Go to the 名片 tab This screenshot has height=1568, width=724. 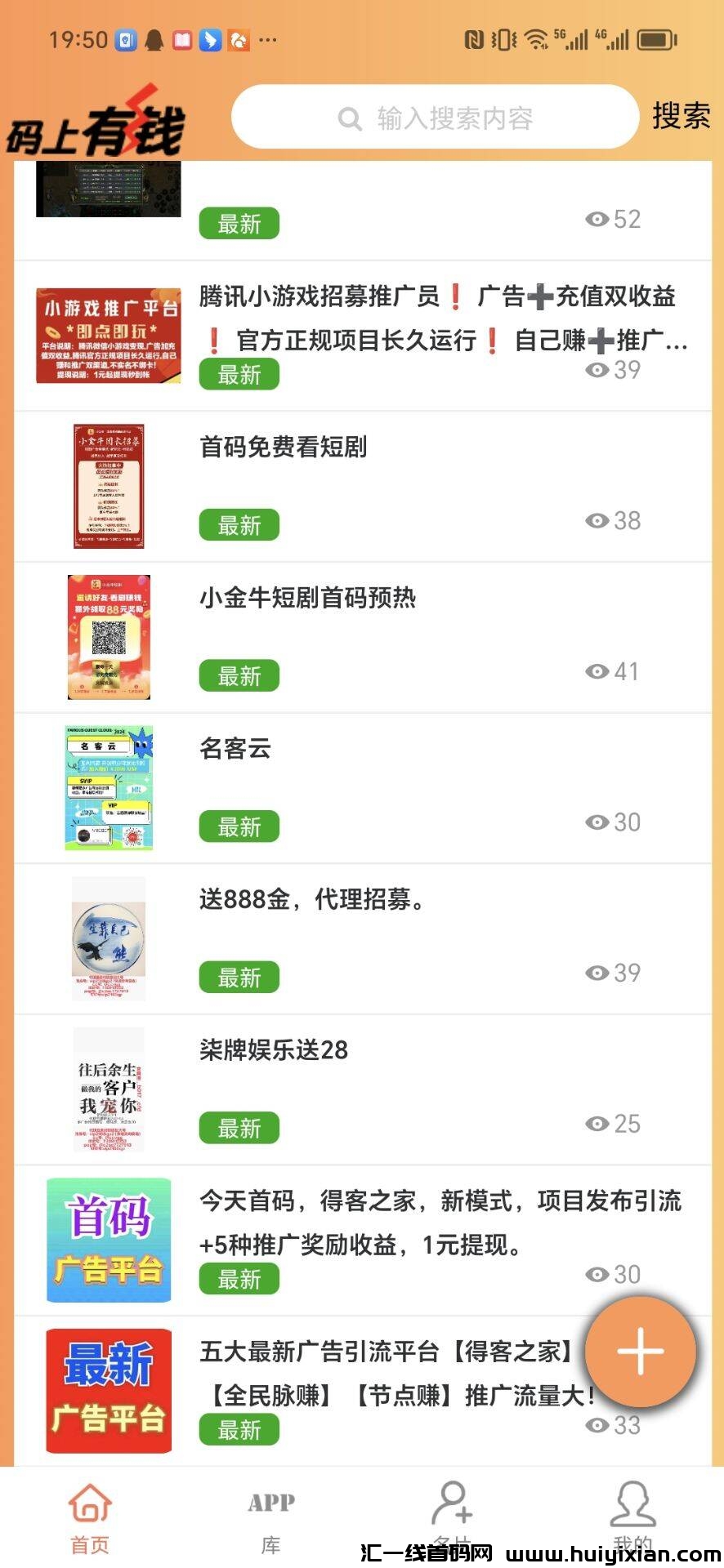click(x=453, y=1511)
